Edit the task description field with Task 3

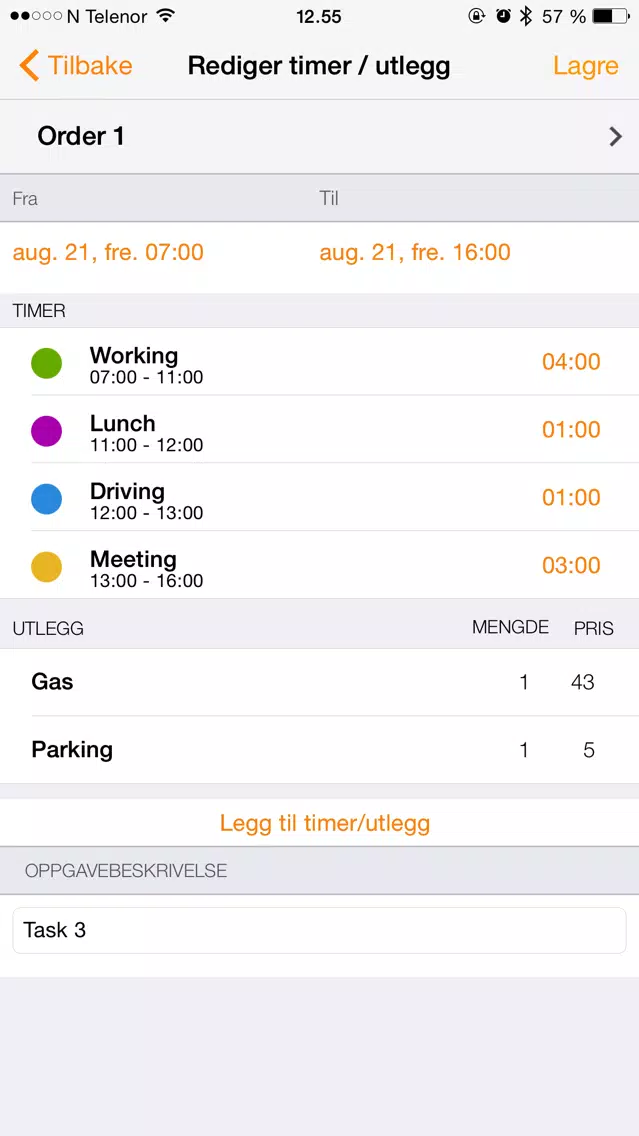(x=320, y=930)
